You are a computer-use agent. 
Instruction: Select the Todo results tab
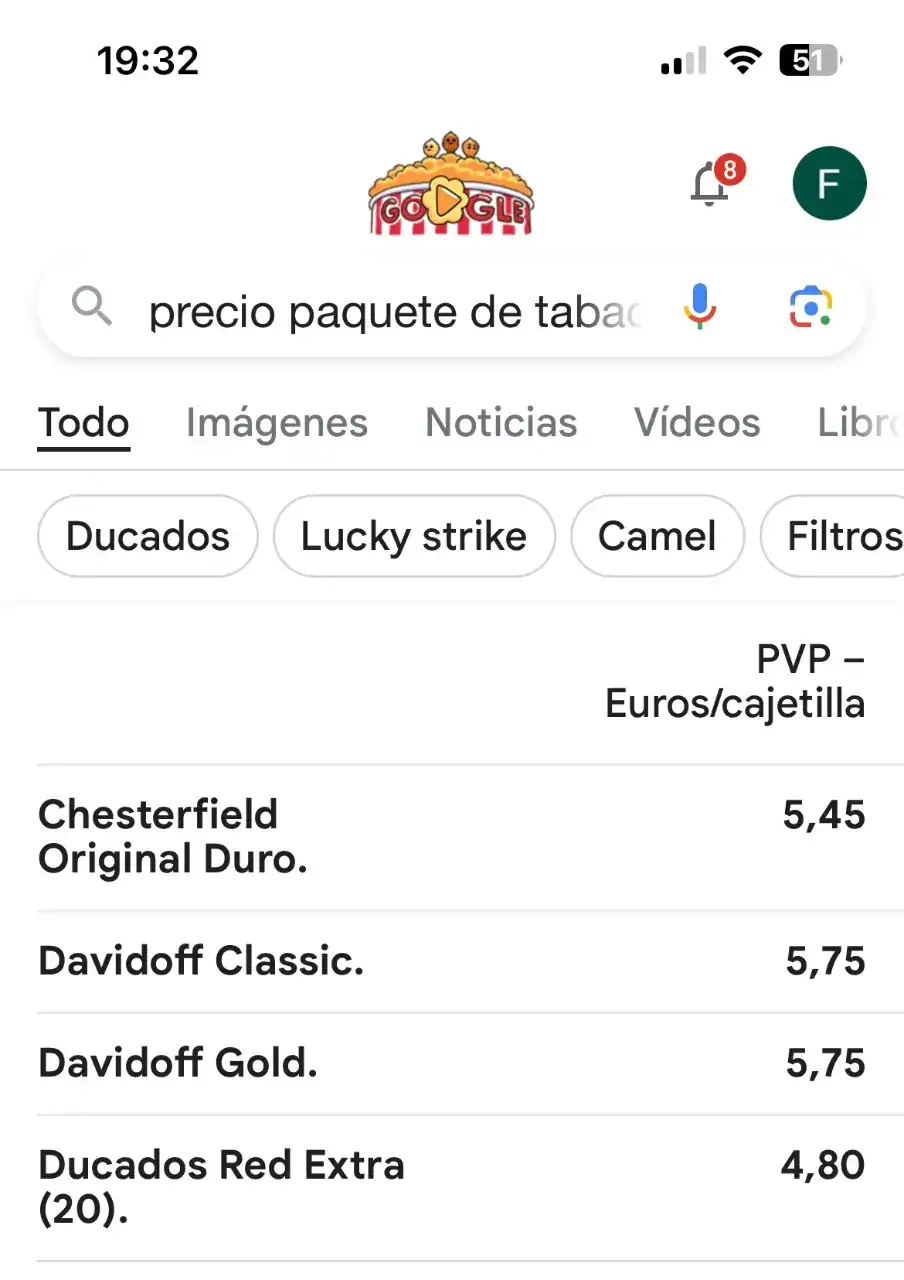[84, 423]
